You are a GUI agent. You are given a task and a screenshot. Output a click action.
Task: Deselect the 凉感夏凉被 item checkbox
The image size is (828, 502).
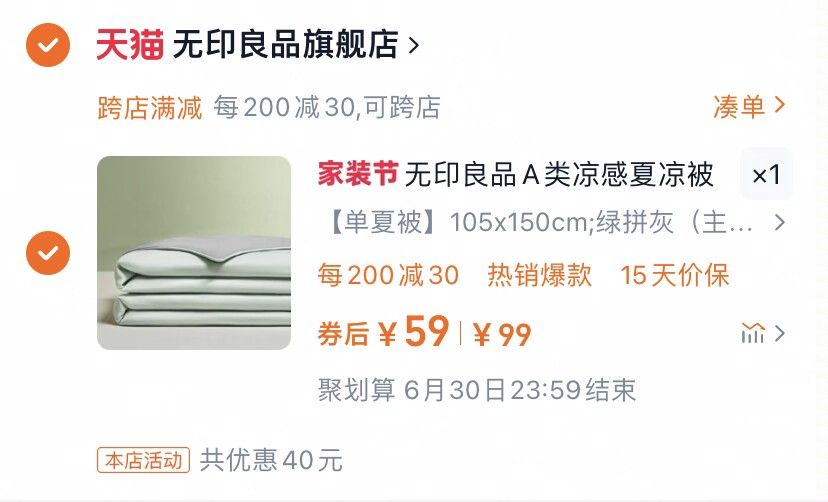(47, 253)
